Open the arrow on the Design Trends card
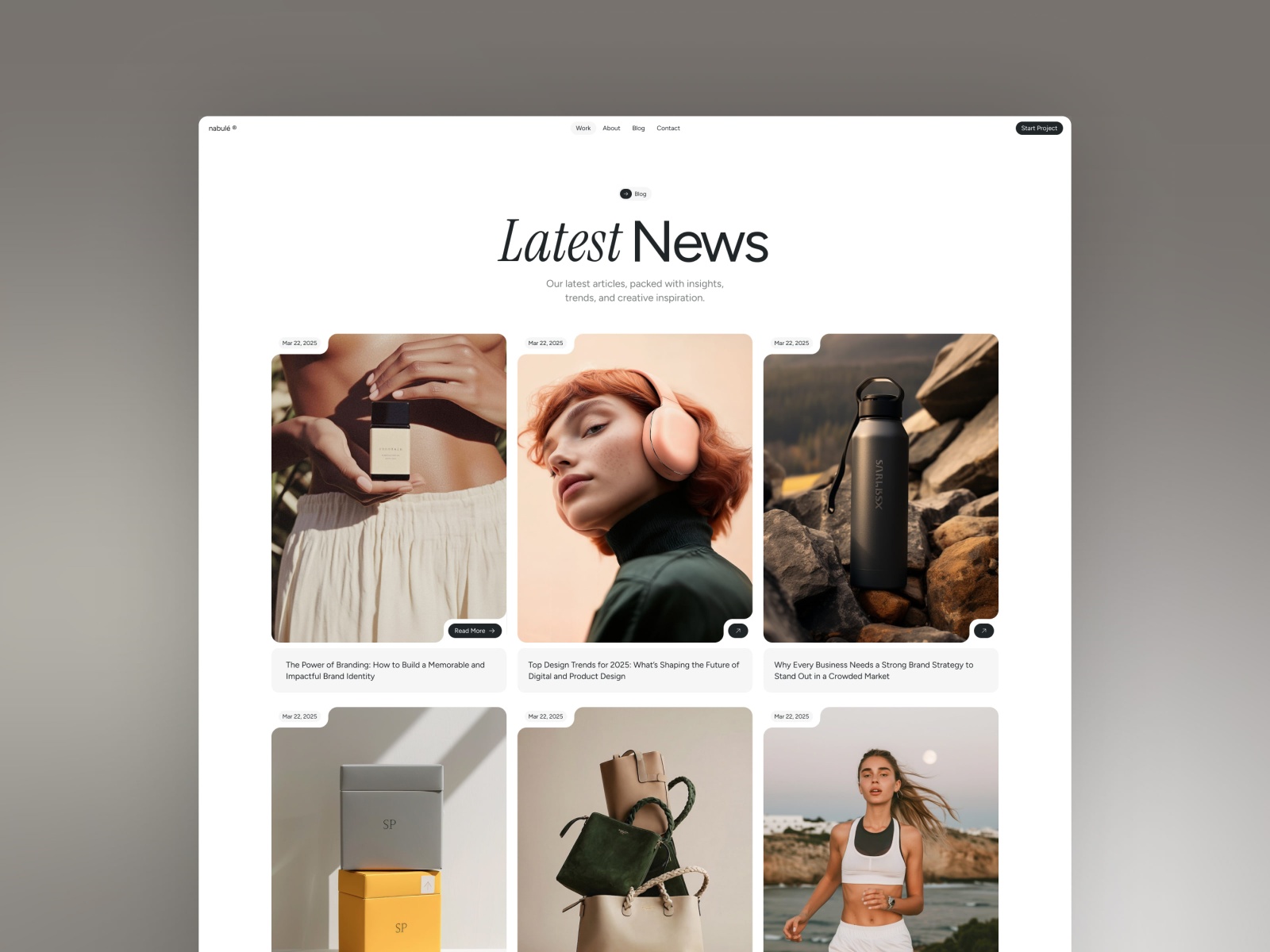This screenshot has height=952, width=1270. (x=737, y=631)
